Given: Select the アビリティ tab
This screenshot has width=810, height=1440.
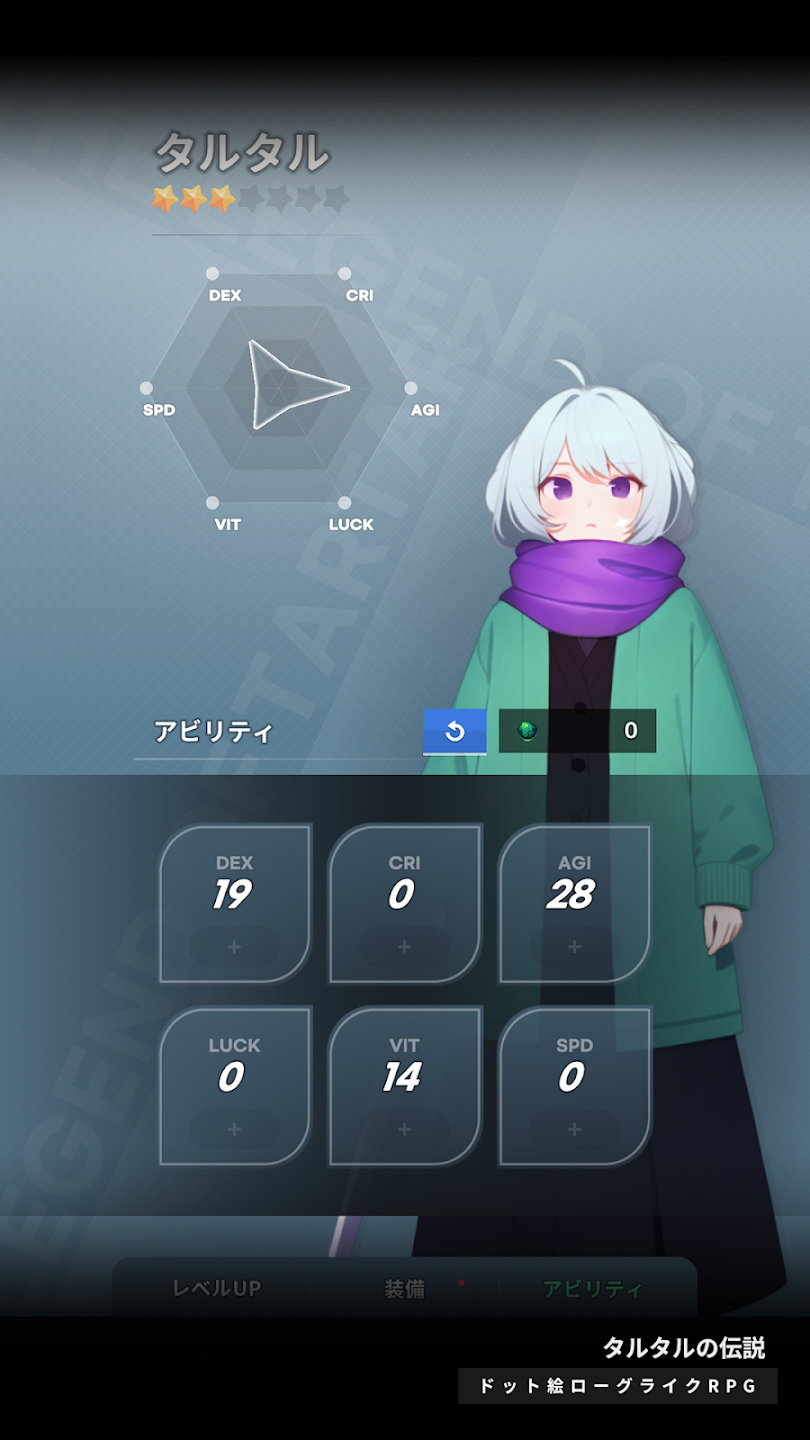Looking at the screenshot, I should click(592, 1289).
